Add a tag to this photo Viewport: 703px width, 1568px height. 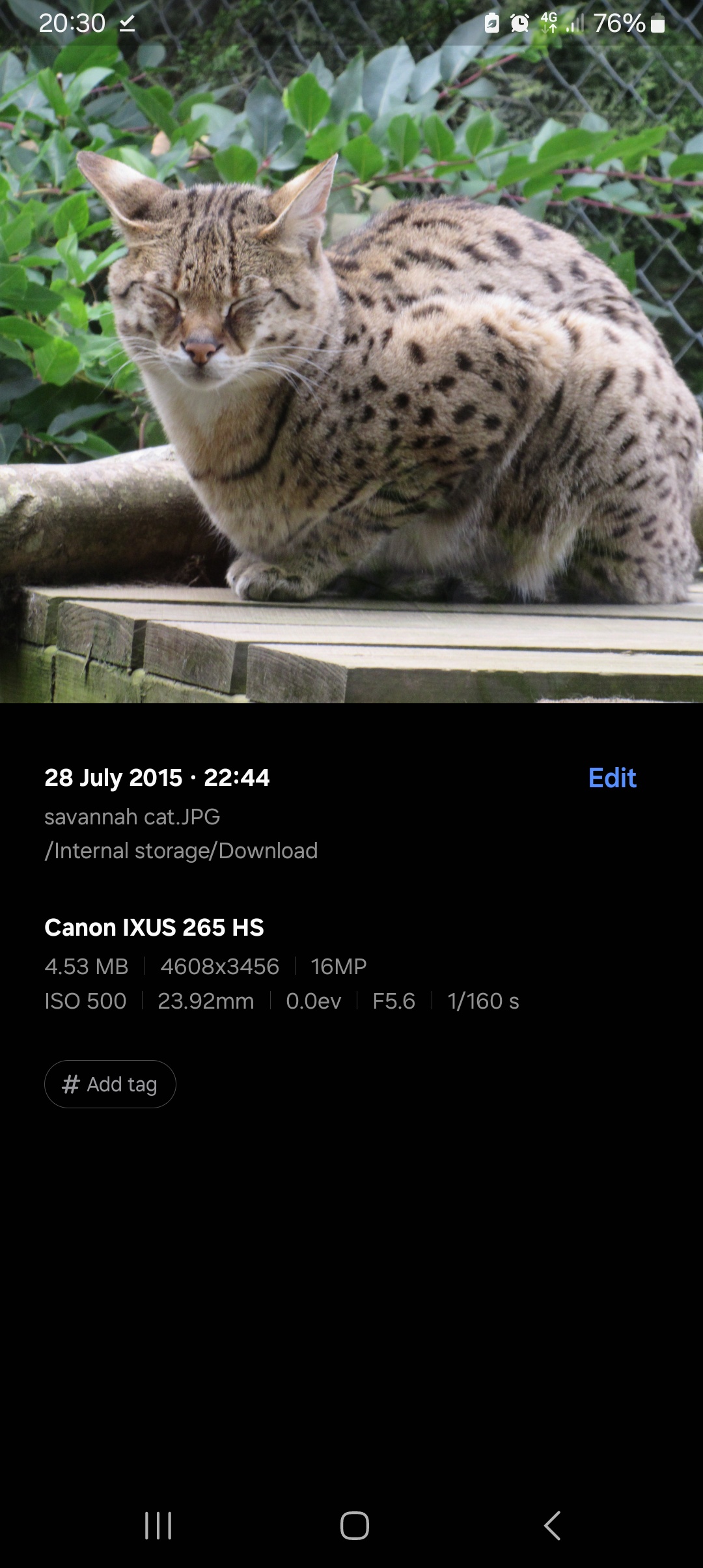[x=110, y=1084]
